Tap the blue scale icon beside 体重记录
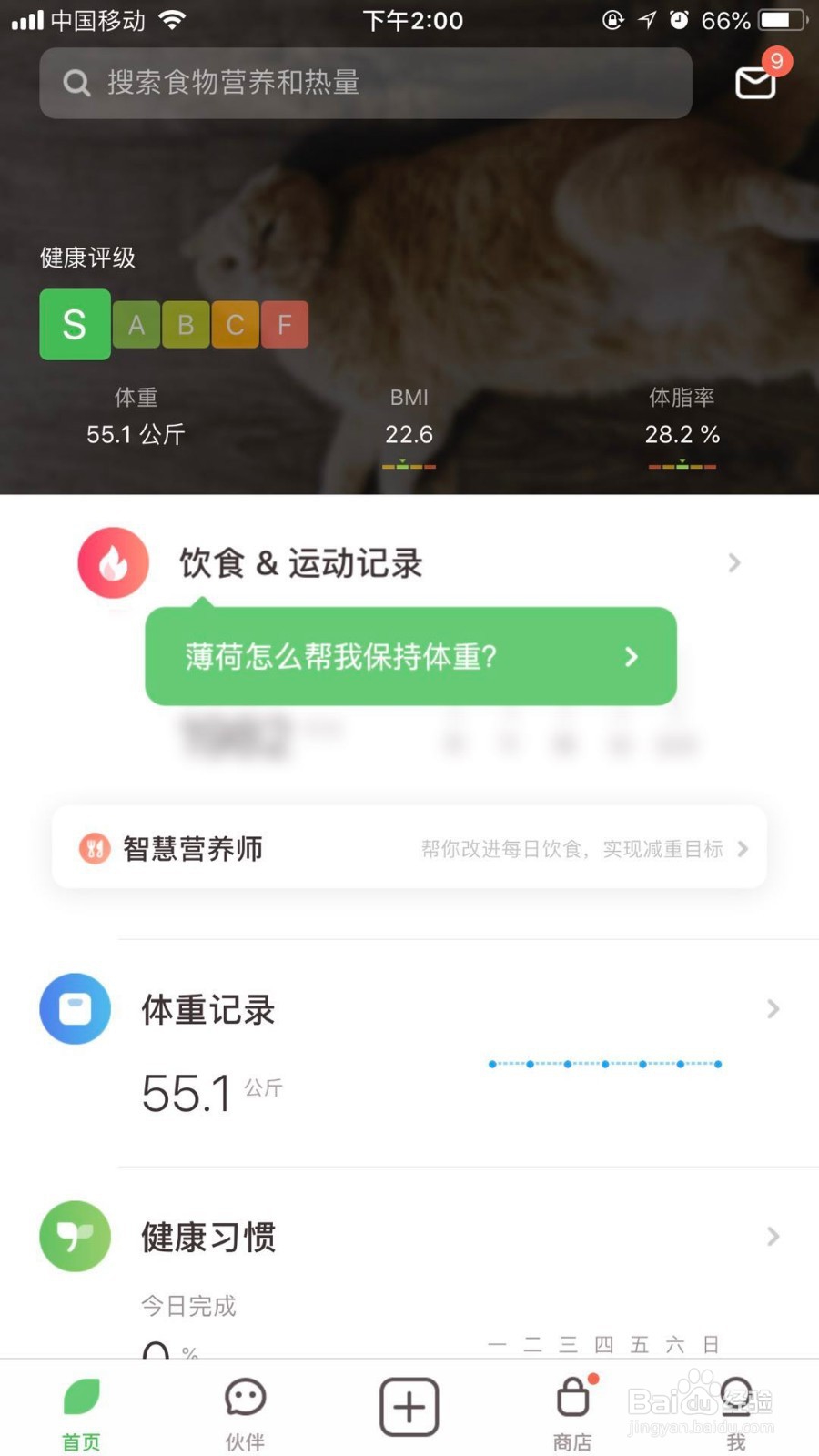The width and height of the screenshot is (819, 1456). coord(75,1008)
